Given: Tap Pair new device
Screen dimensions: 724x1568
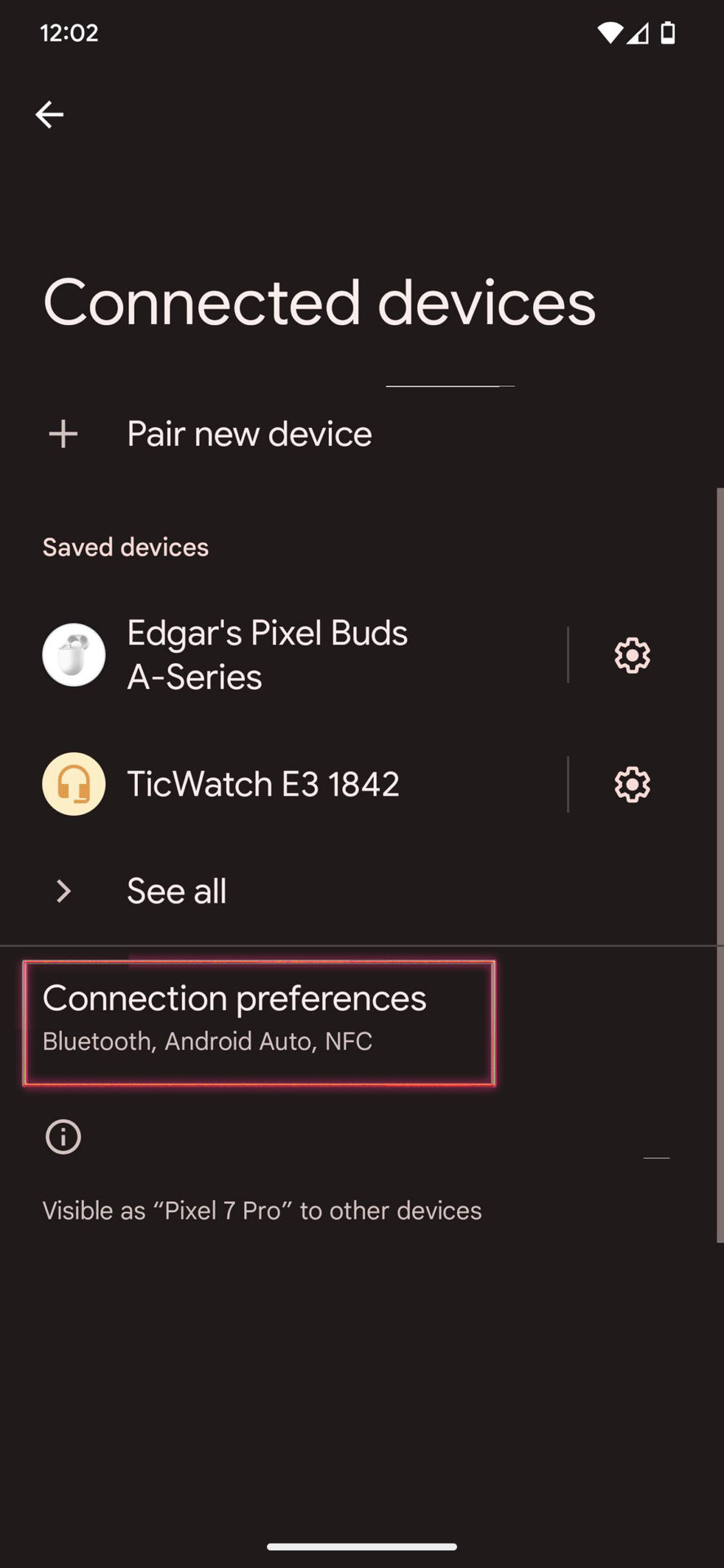Looking at the screenshot, I should [249, 434].
